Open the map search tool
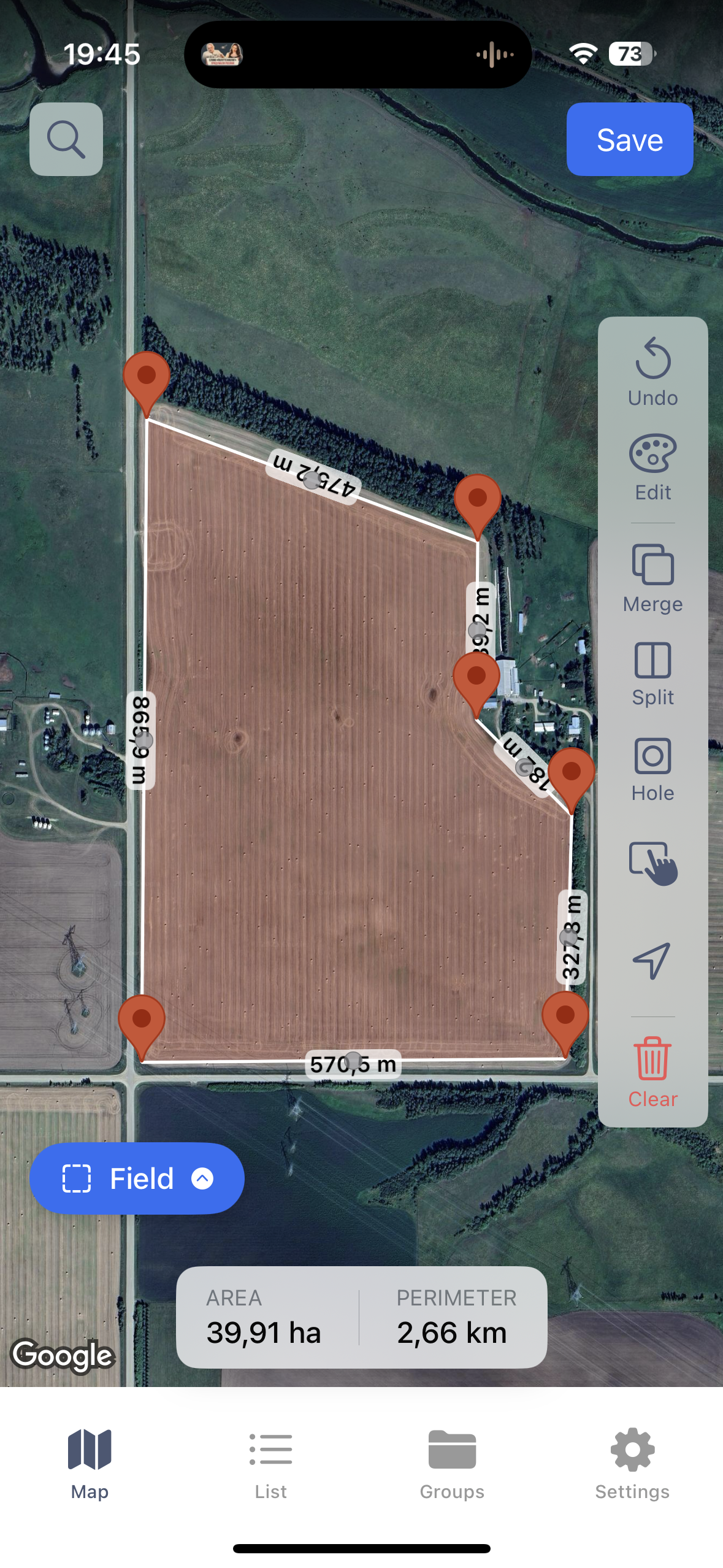723x1568 pixels. (x=66, y=139)
